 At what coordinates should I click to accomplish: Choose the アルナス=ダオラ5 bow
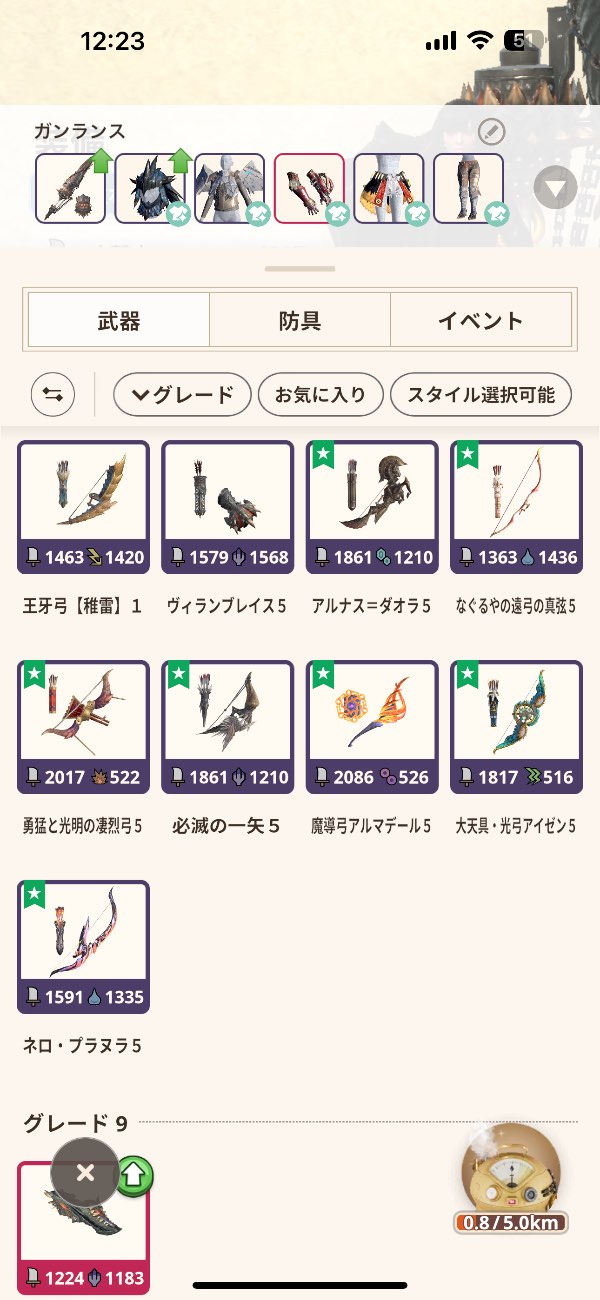[371, 507]
